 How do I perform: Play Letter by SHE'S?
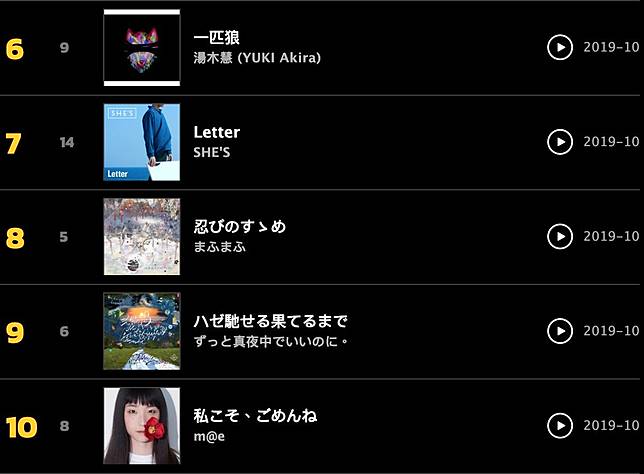560,142
